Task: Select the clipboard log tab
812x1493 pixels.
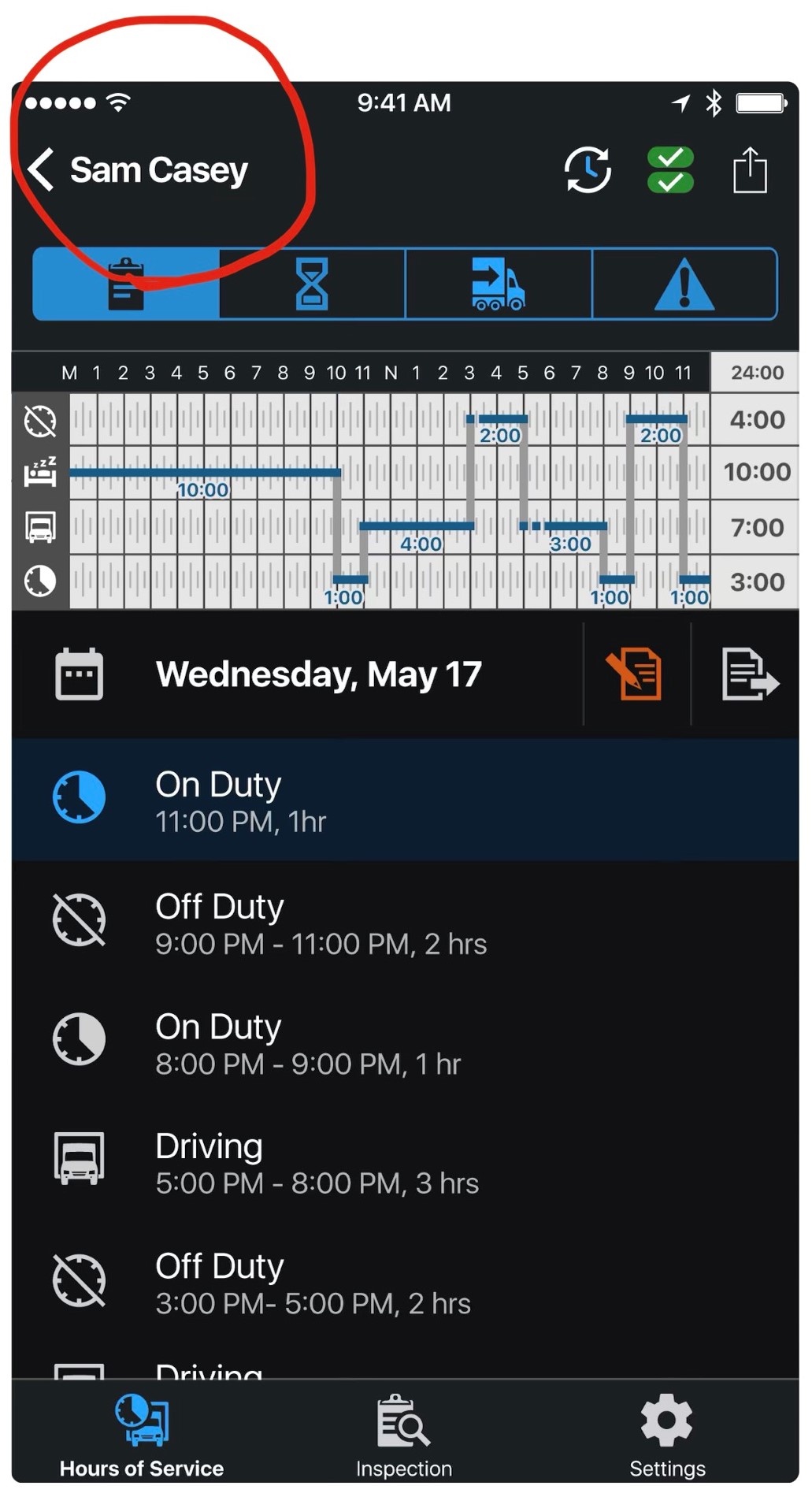Action: coord(126,284)
